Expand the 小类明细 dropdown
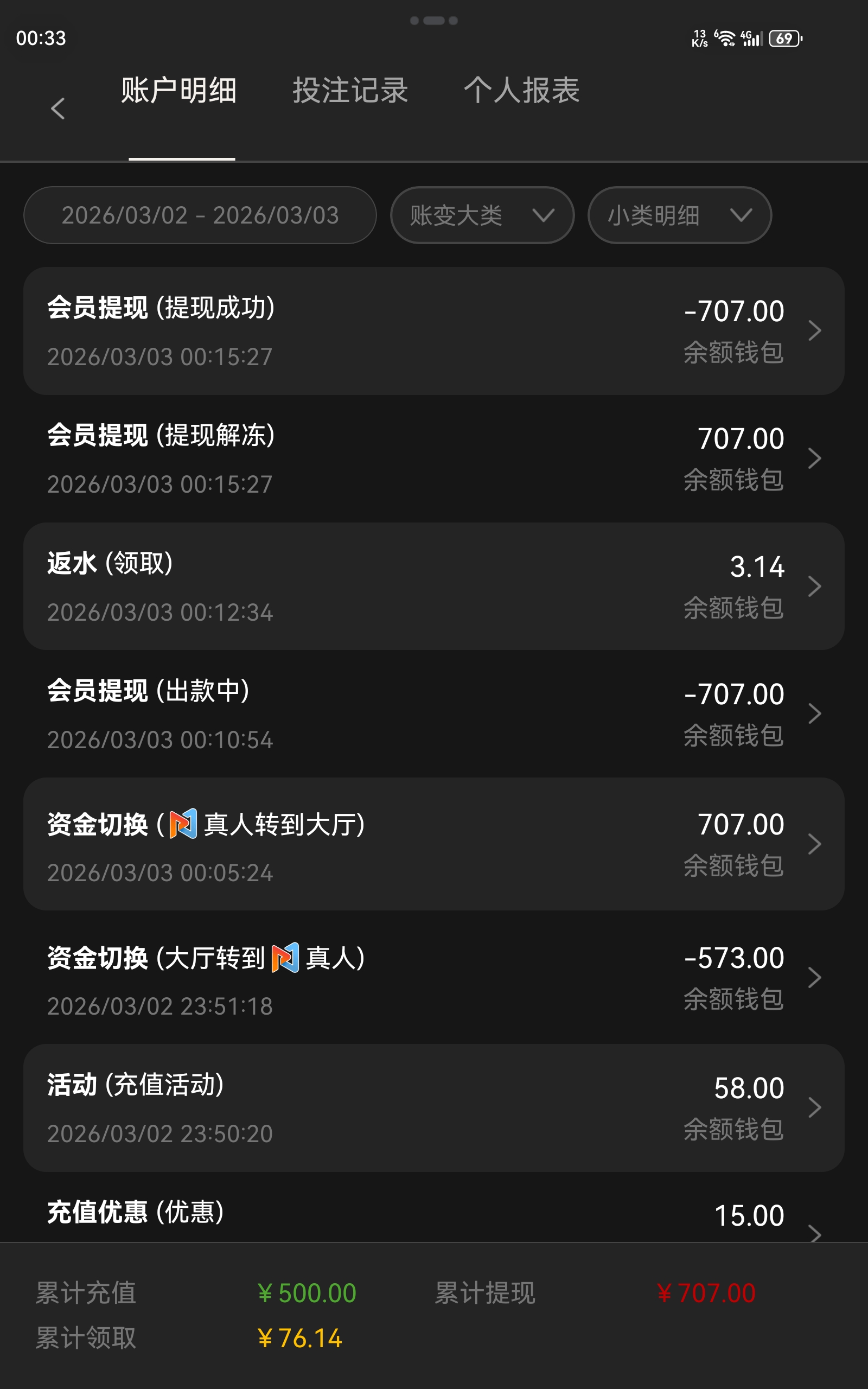868x1389 pixels. point(680,215)
